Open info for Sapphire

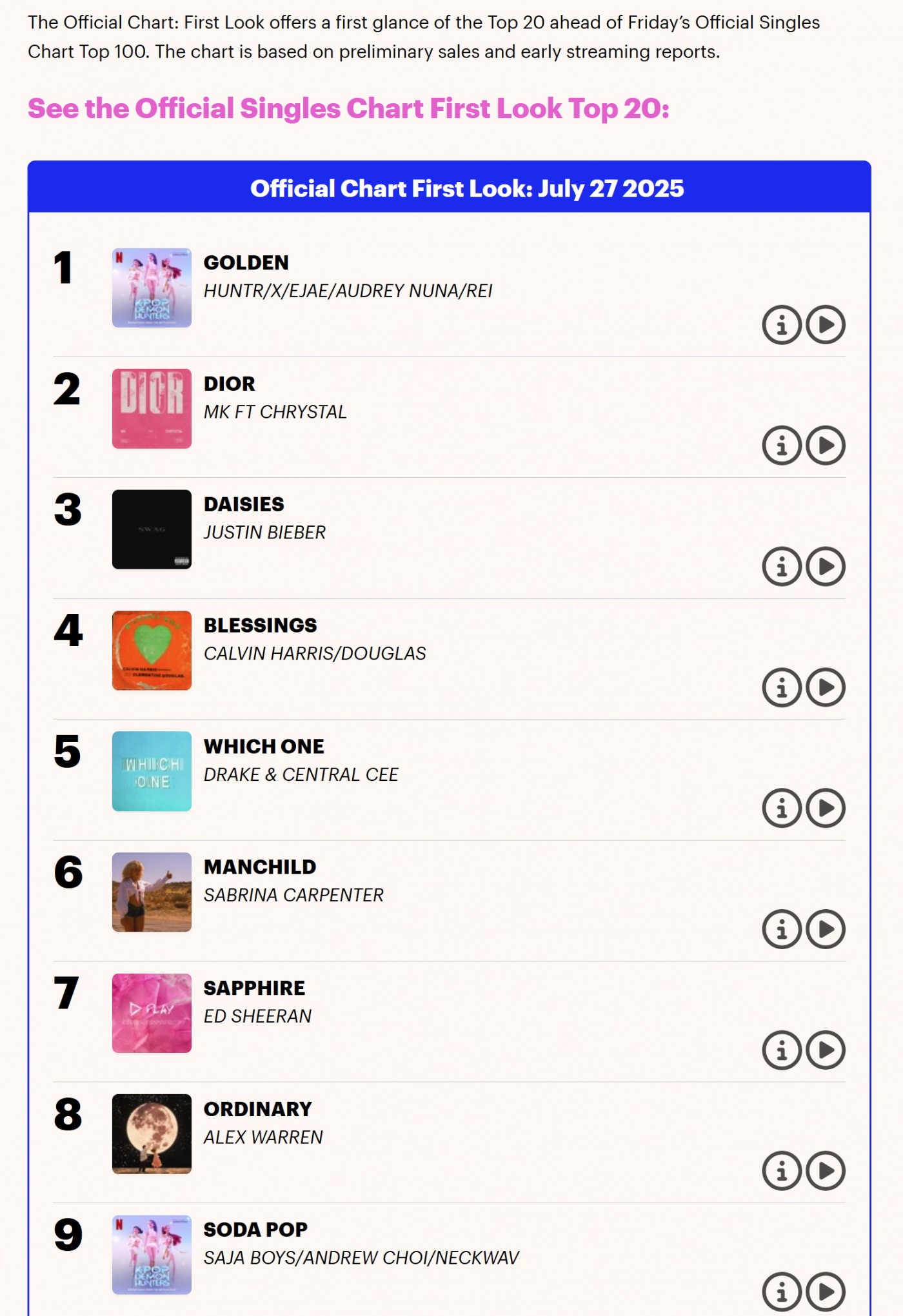coord(782,1050)
